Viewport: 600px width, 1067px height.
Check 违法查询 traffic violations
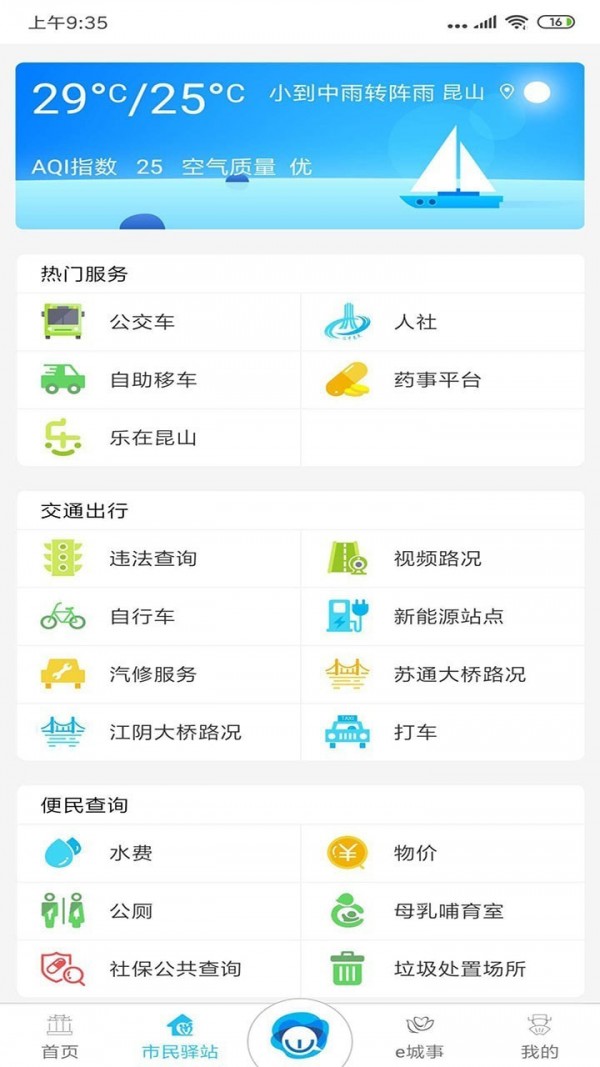tap(153, 558)
